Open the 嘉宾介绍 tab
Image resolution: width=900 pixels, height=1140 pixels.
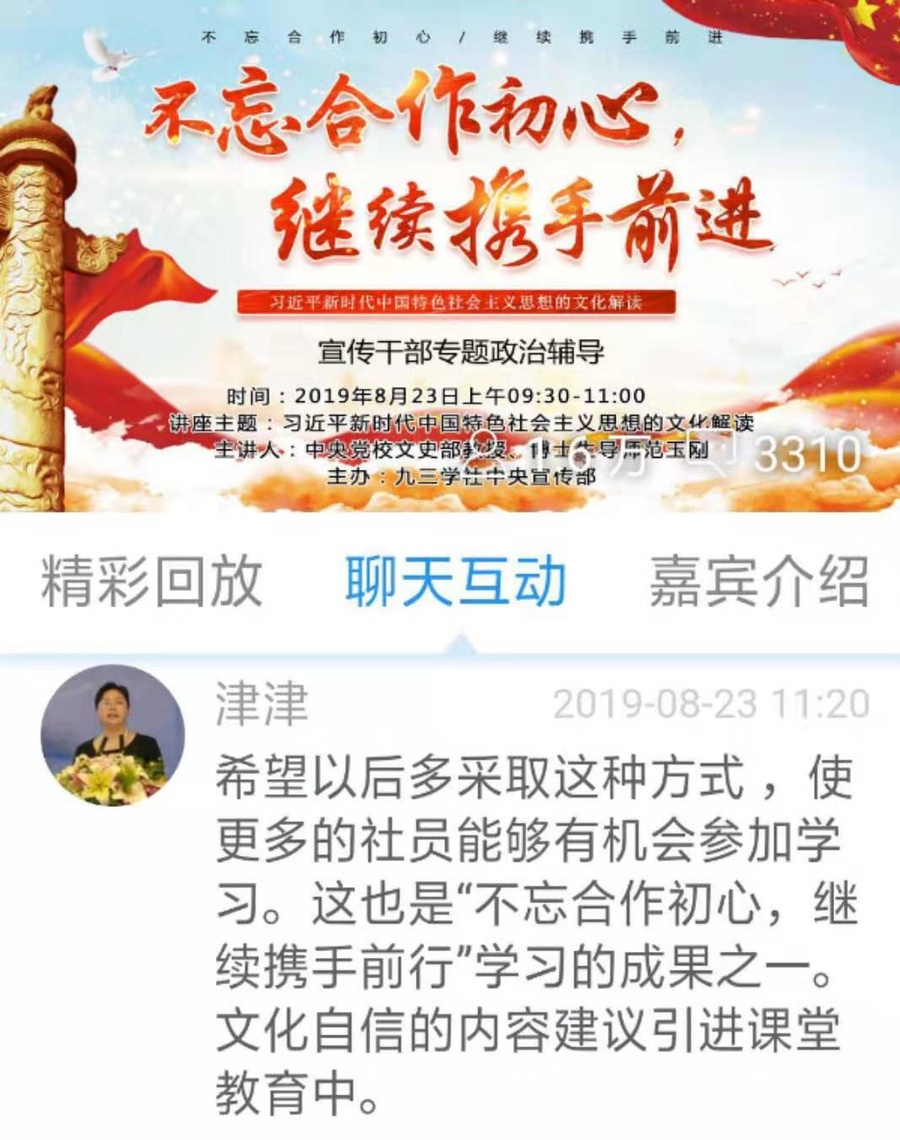coord(758,582)
